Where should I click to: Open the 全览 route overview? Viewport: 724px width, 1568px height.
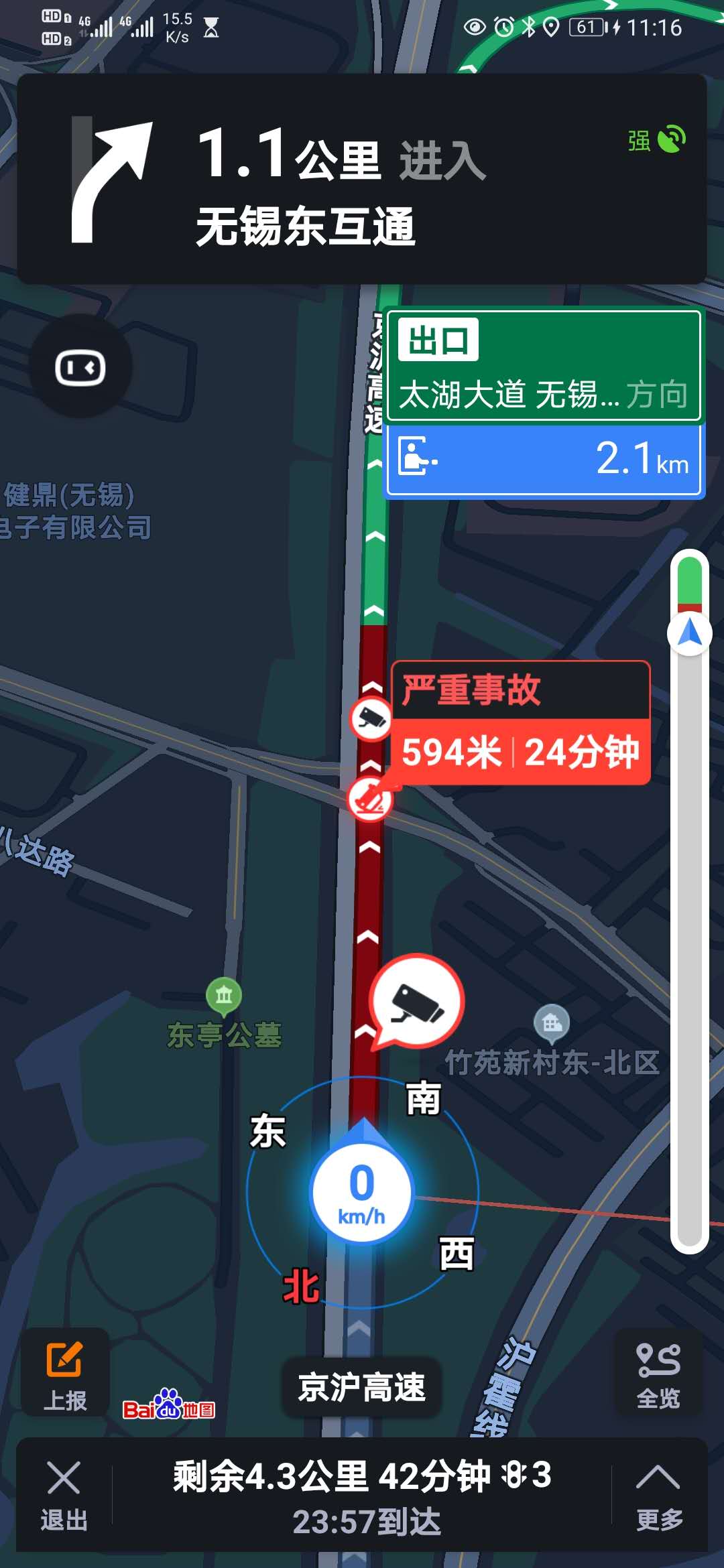pos(658,1375)
